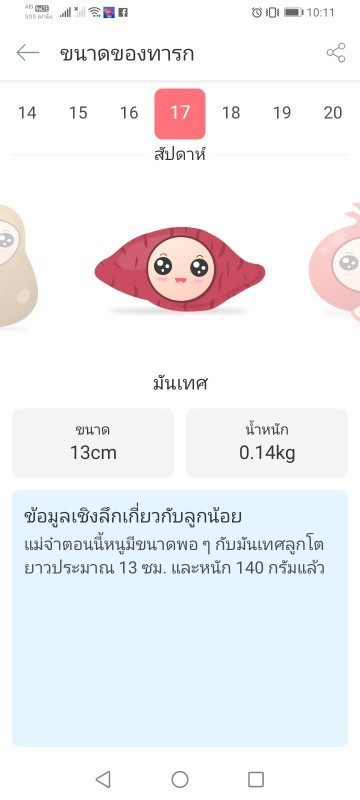Share the baby size page

(336, 53)
